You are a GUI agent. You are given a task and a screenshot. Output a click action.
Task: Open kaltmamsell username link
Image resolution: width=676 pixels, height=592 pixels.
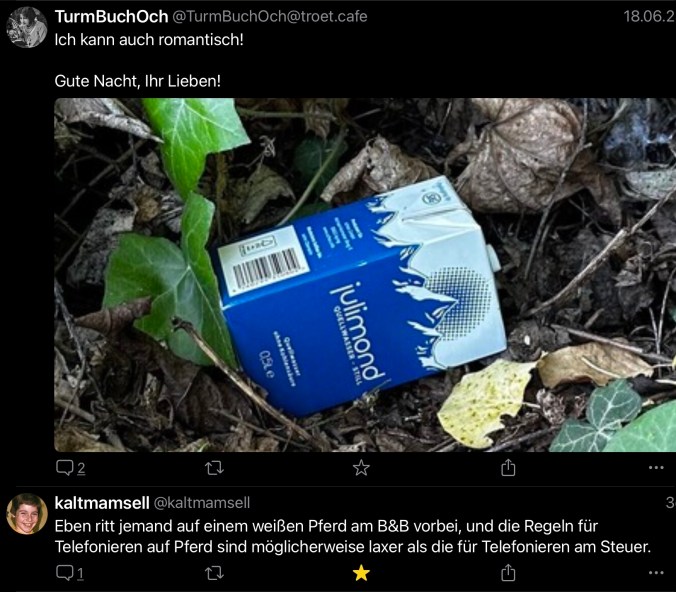(x=100, y=503)
